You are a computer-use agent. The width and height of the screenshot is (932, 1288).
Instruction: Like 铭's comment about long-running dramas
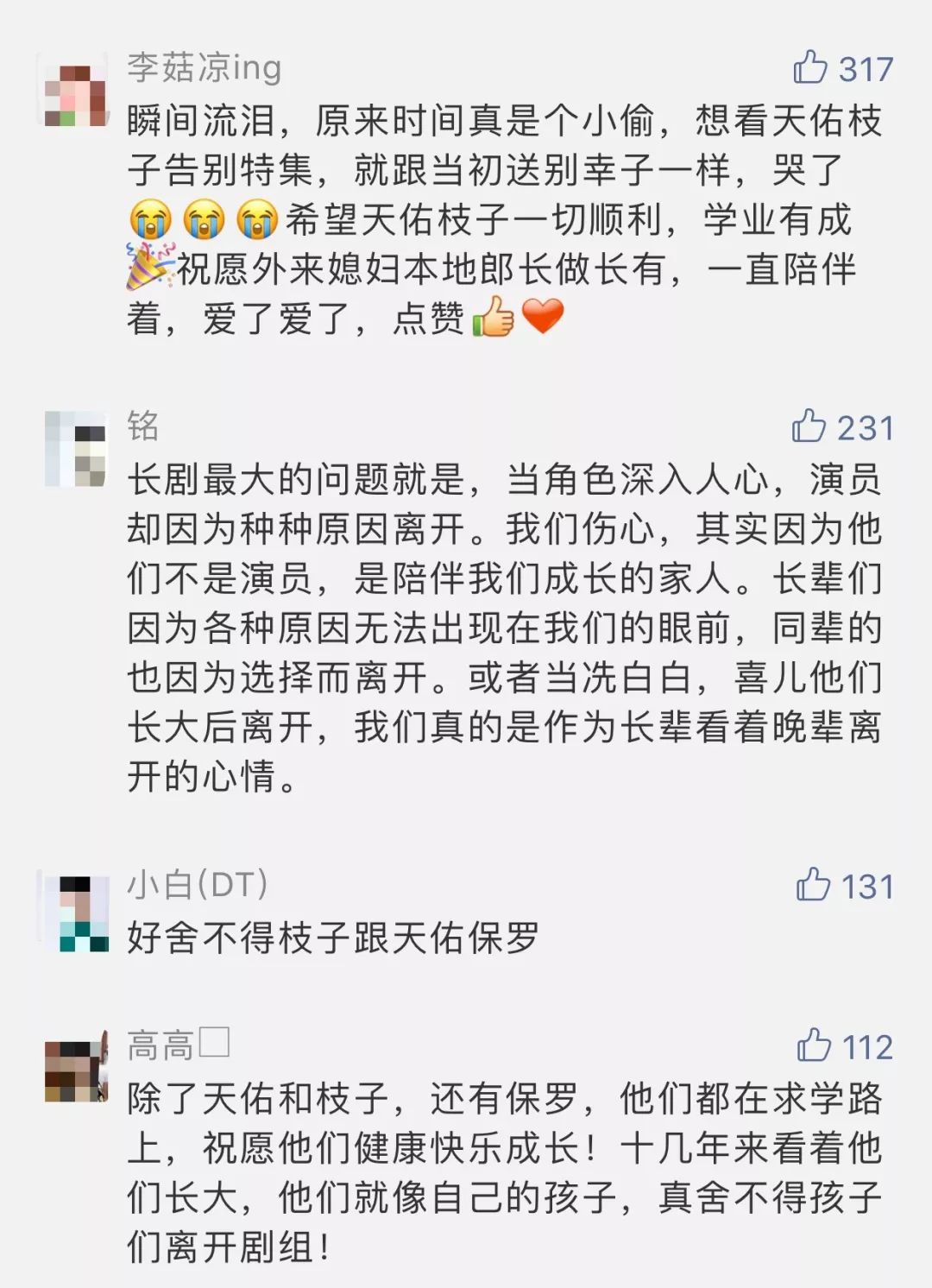[x=809, y=426]
